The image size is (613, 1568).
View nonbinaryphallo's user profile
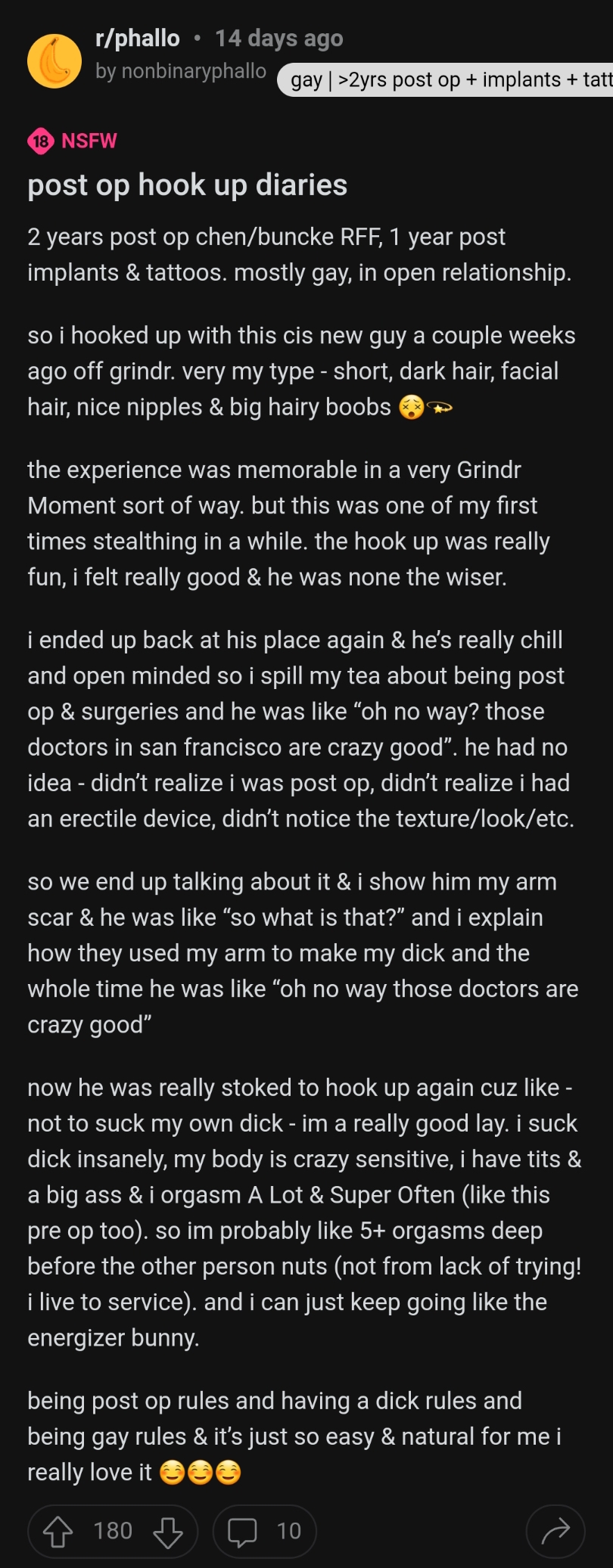(x=181, y=72)
